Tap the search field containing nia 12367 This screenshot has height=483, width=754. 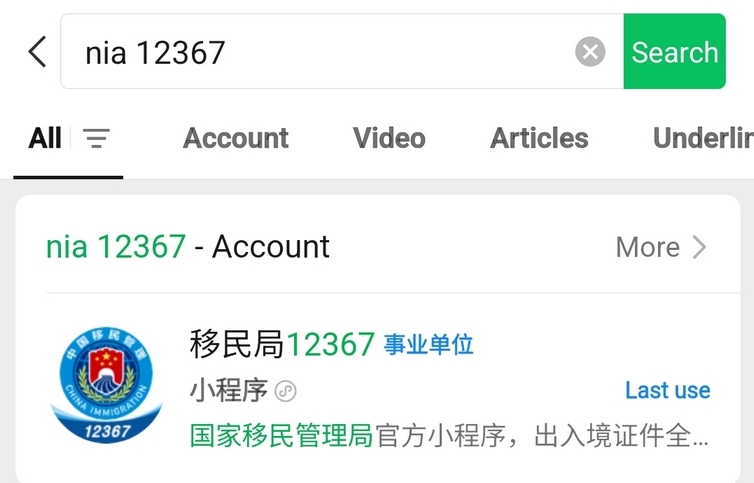tap(320, 52)
